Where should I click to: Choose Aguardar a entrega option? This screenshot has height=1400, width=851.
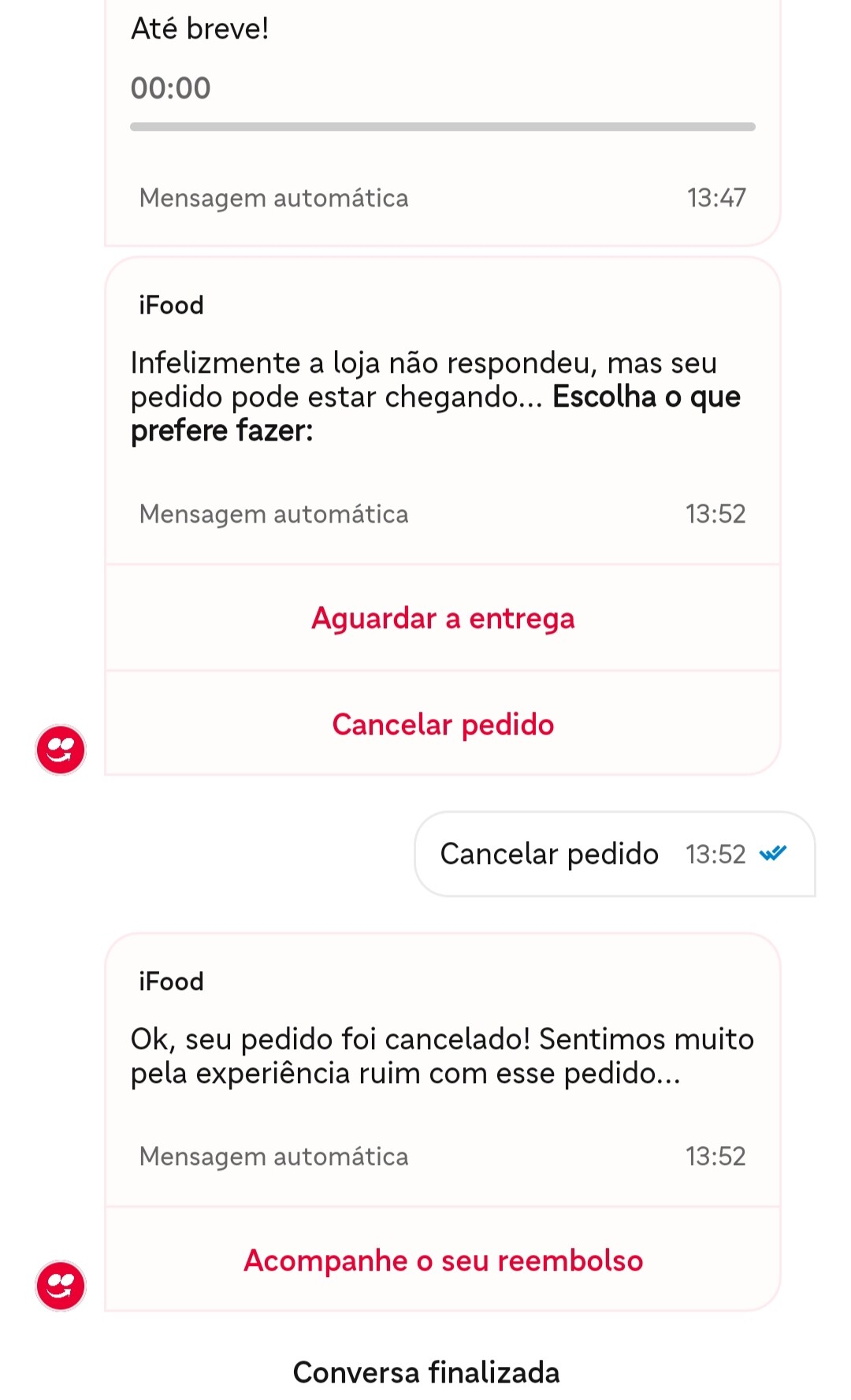[x=443, y=618]
